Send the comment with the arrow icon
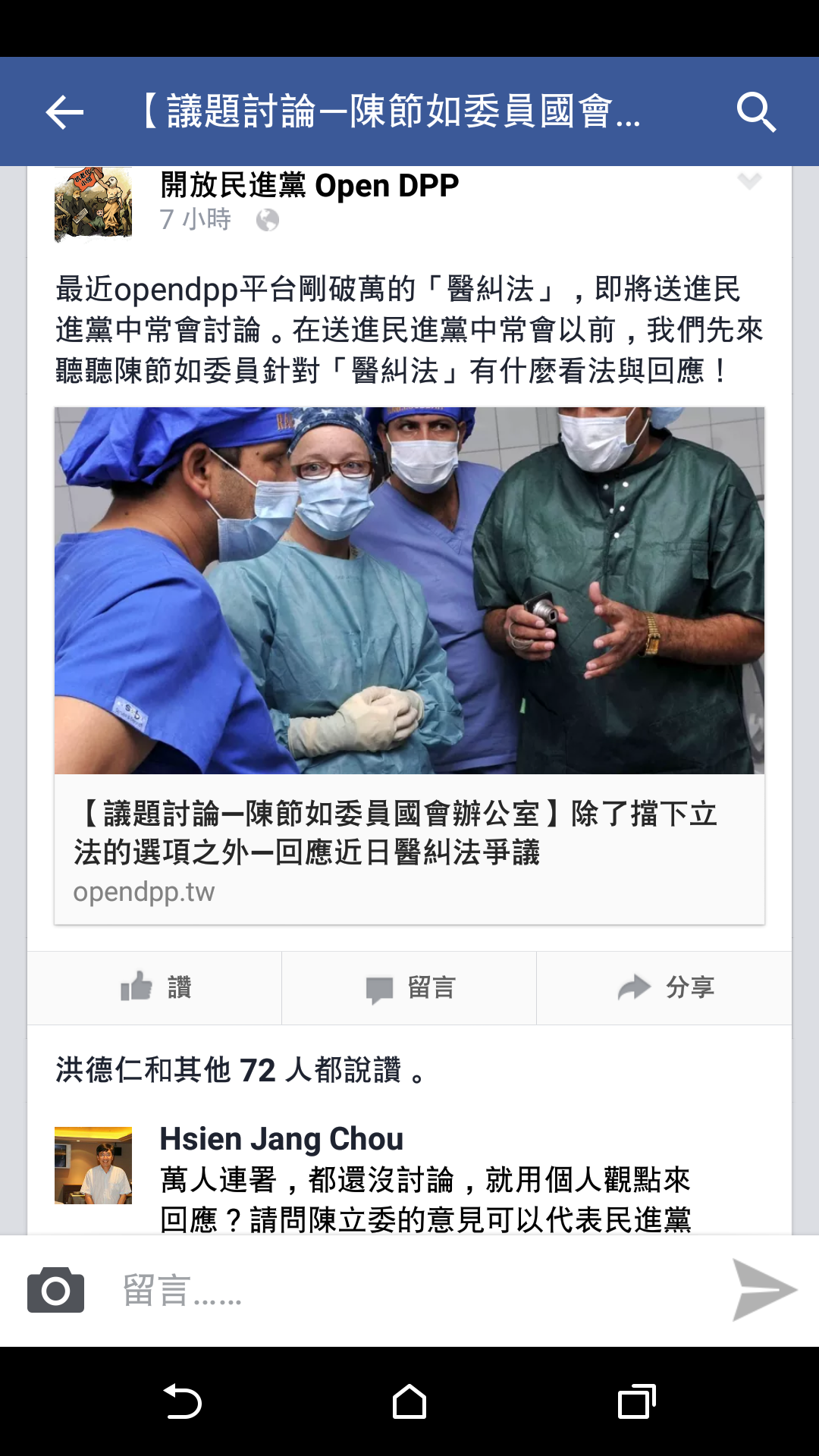The height and width of the screenshot is (1456, 819). point(764,1290)
